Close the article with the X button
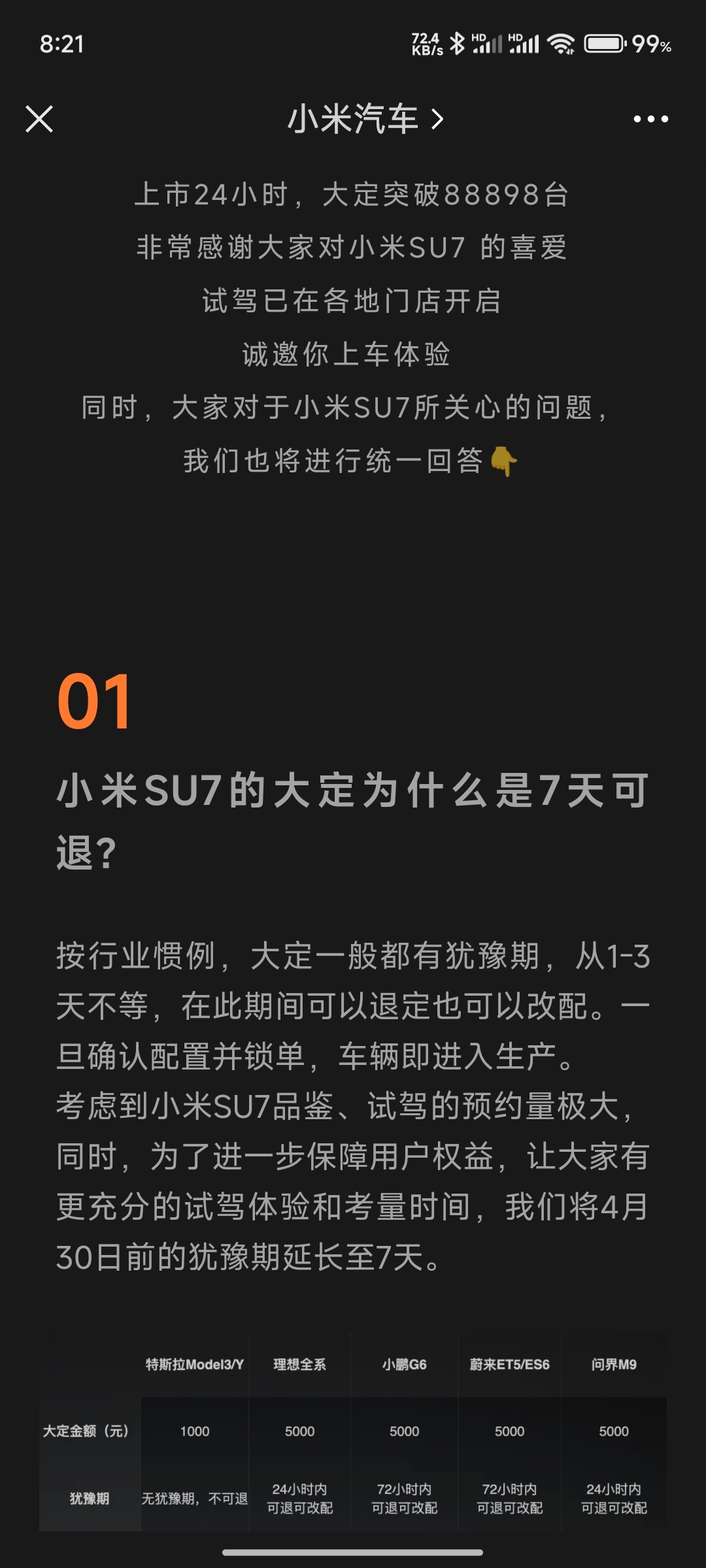Image resolution: width=706 pixels, height=1568 pixels. (39, 119)
